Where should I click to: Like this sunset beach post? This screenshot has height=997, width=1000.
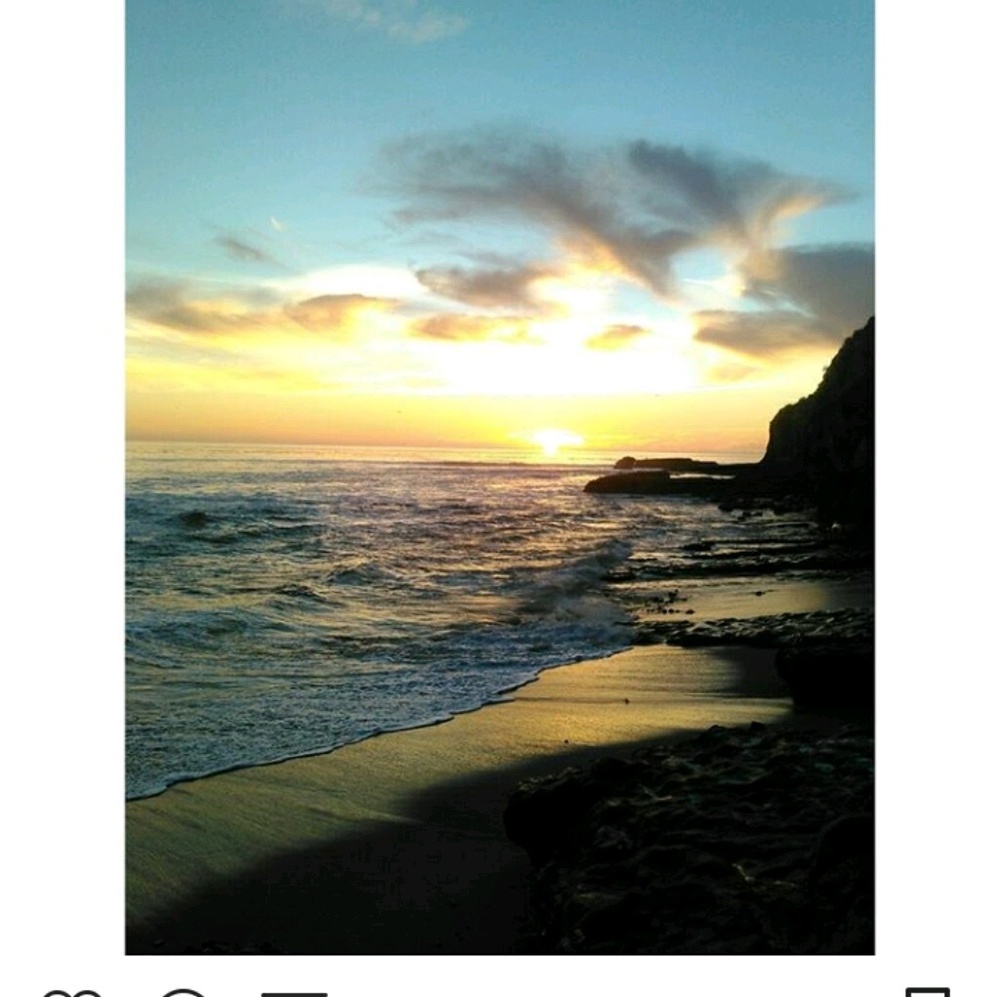pyautogui.click(x=71, y=992)
